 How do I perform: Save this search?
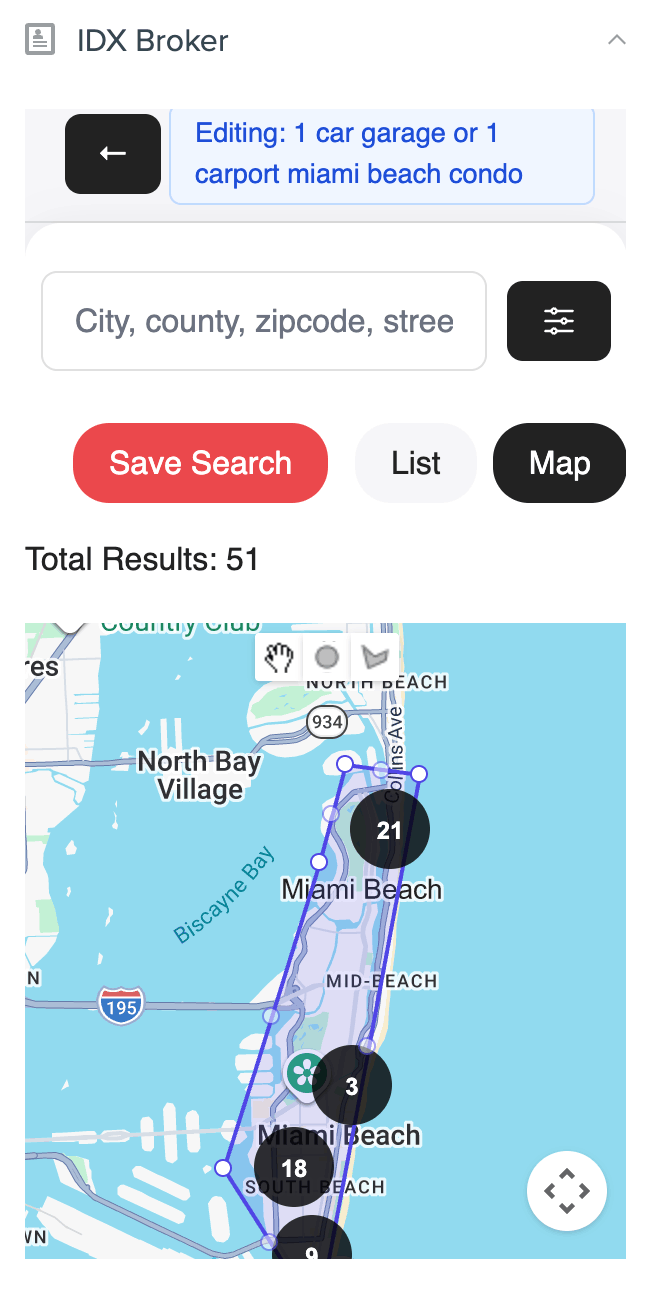(200, 463)
